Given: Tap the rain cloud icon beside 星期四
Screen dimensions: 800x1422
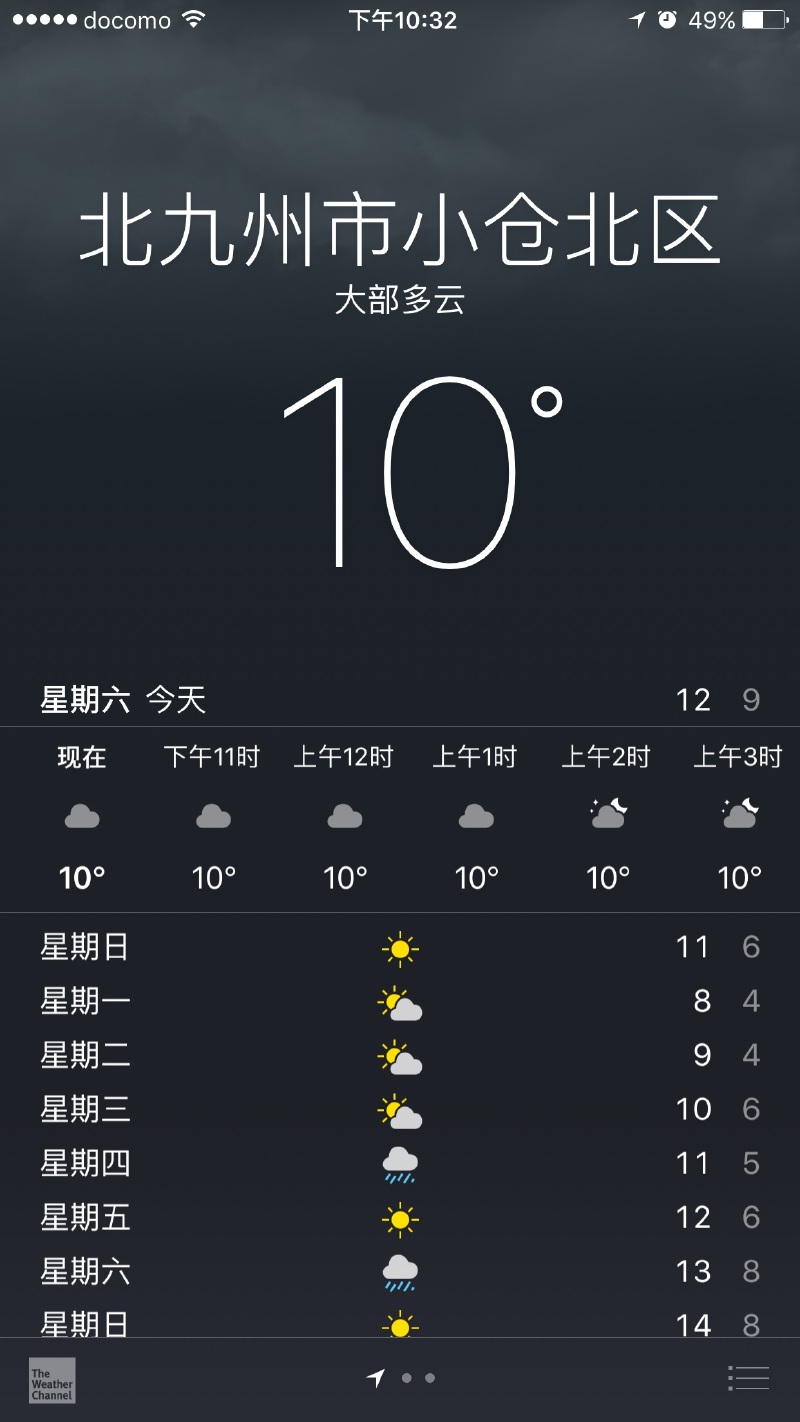Looking at the screenshot, I should 400,1162.
